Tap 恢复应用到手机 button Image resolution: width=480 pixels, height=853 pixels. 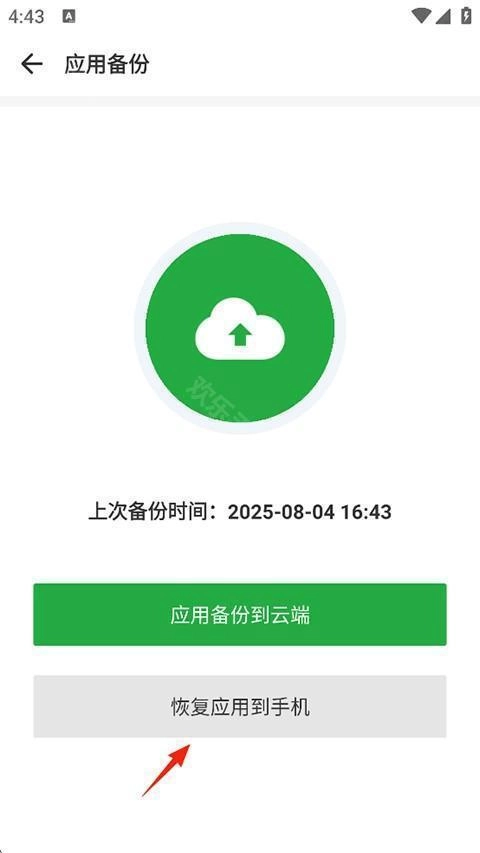(240, 707)
